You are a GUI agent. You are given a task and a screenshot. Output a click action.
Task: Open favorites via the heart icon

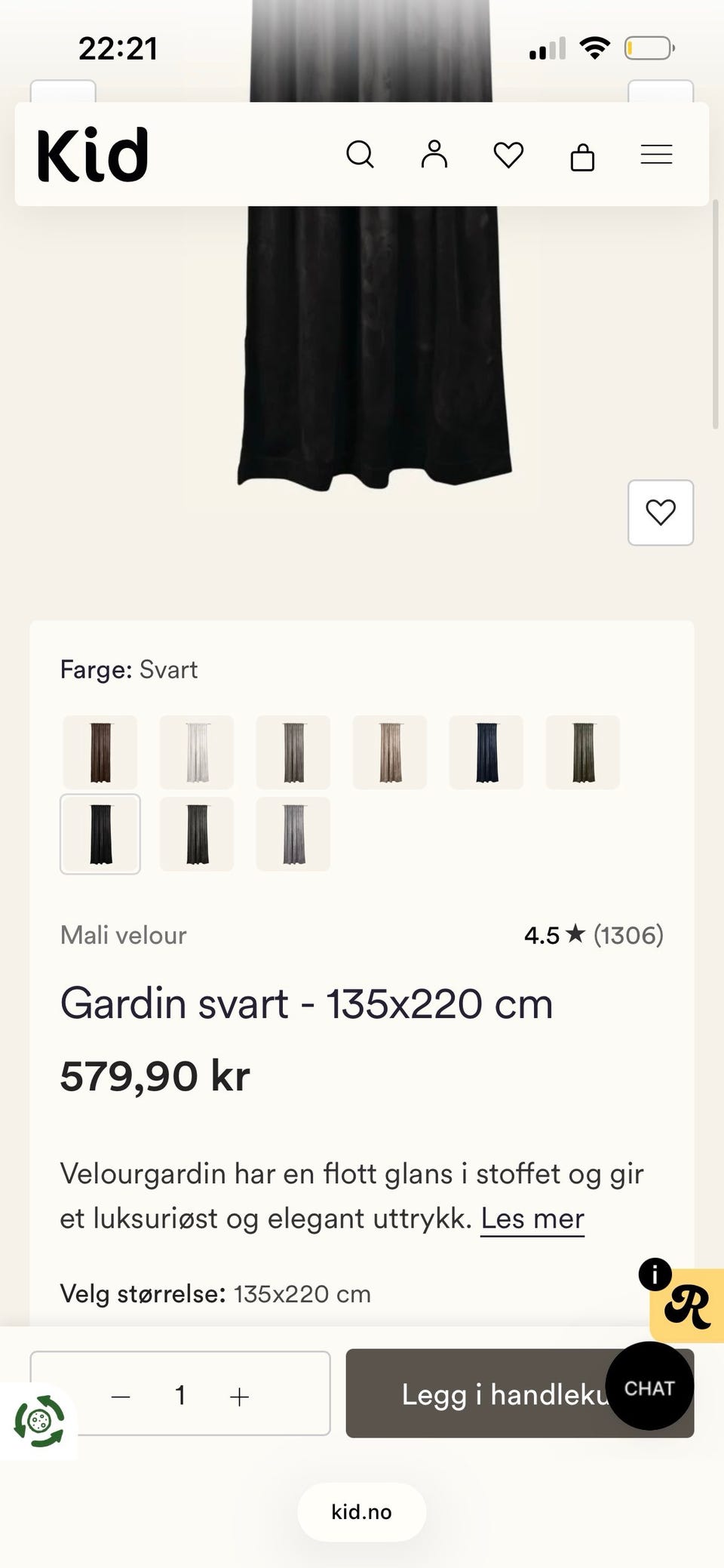508,155
